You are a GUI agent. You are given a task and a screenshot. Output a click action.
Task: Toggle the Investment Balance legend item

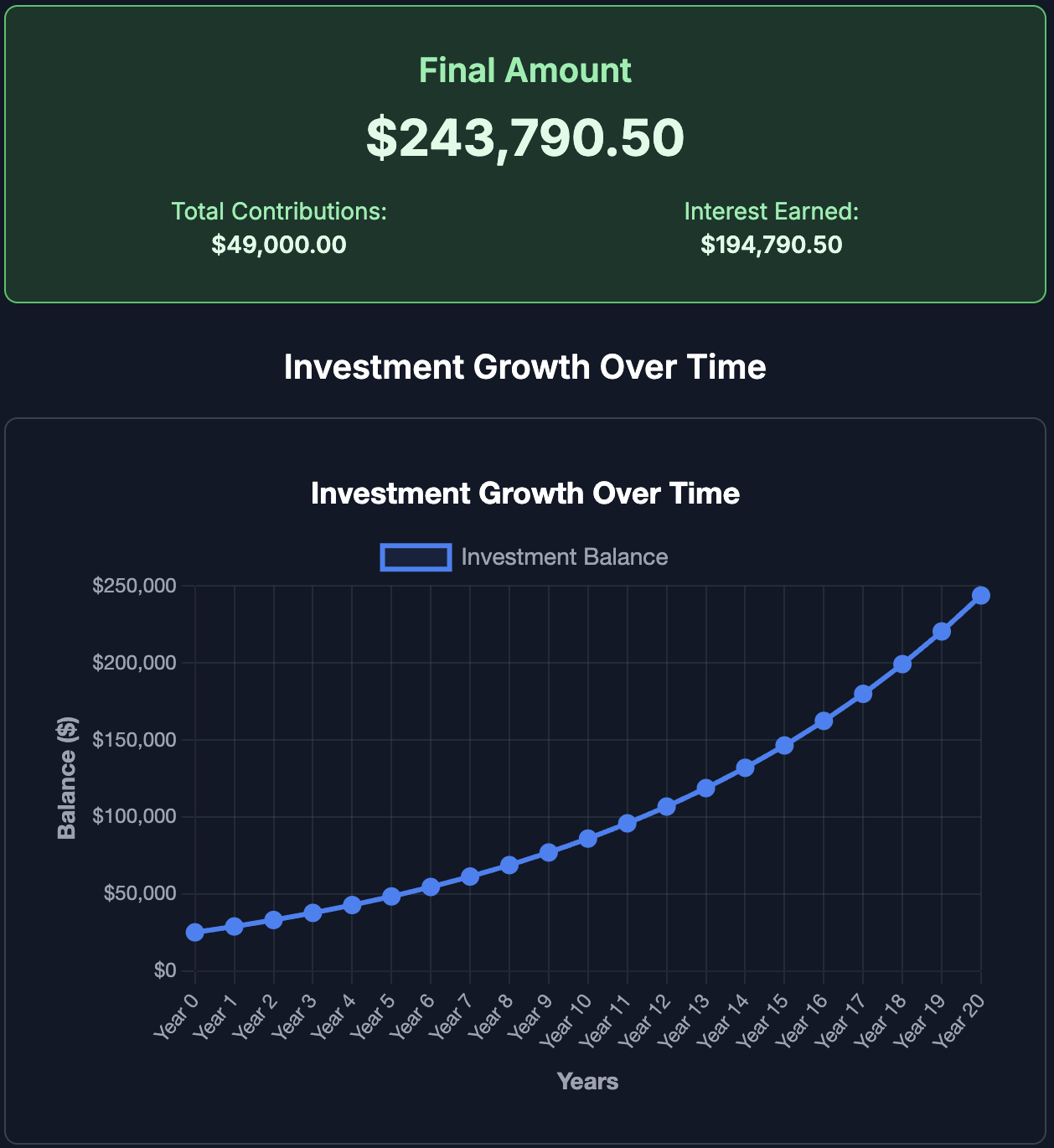pyautogui.click(x=524, y=557)
